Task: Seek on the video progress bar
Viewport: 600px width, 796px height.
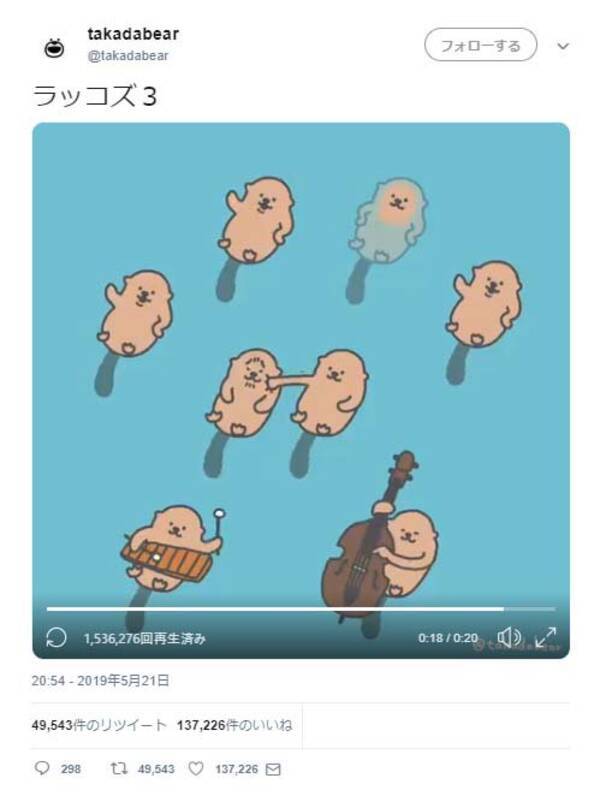Action: 300,608
